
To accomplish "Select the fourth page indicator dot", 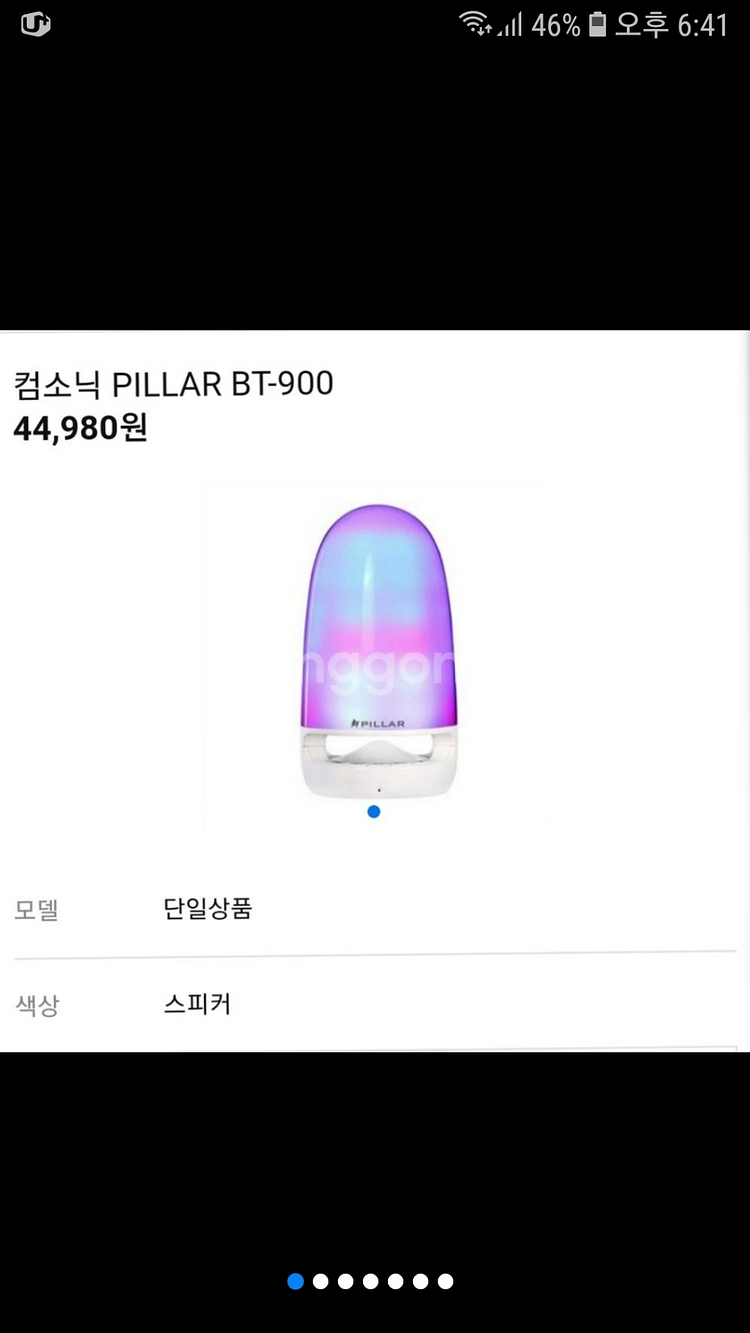I will click(370, 1281).
